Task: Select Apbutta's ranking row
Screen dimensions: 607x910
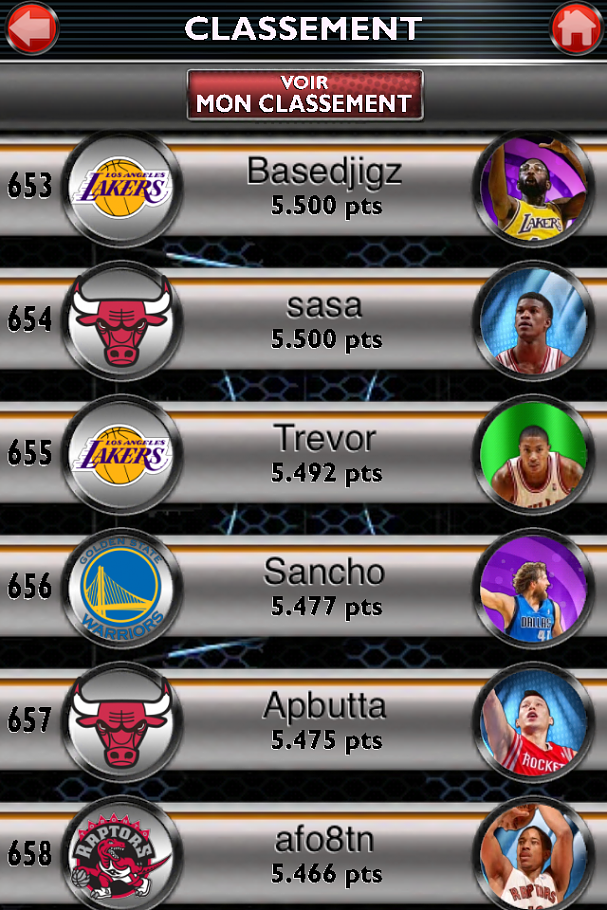Action: coord(323,721)
